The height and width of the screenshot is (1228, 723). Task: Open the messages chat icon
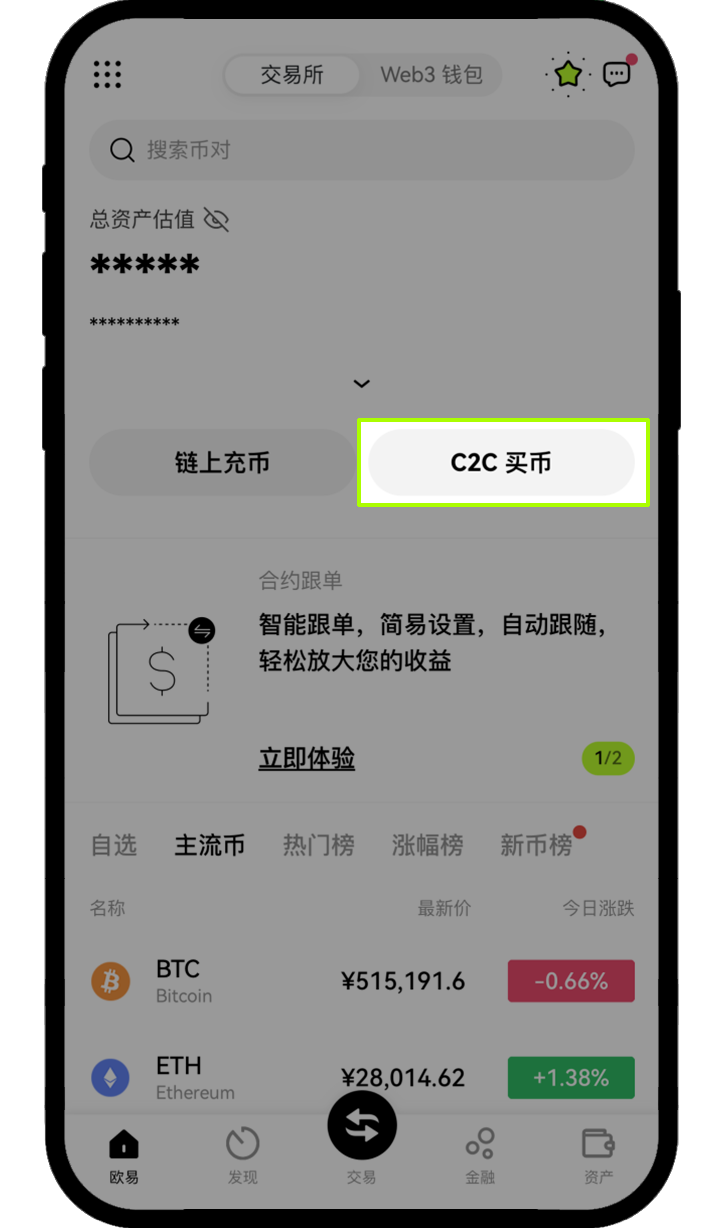pos(617,75)
